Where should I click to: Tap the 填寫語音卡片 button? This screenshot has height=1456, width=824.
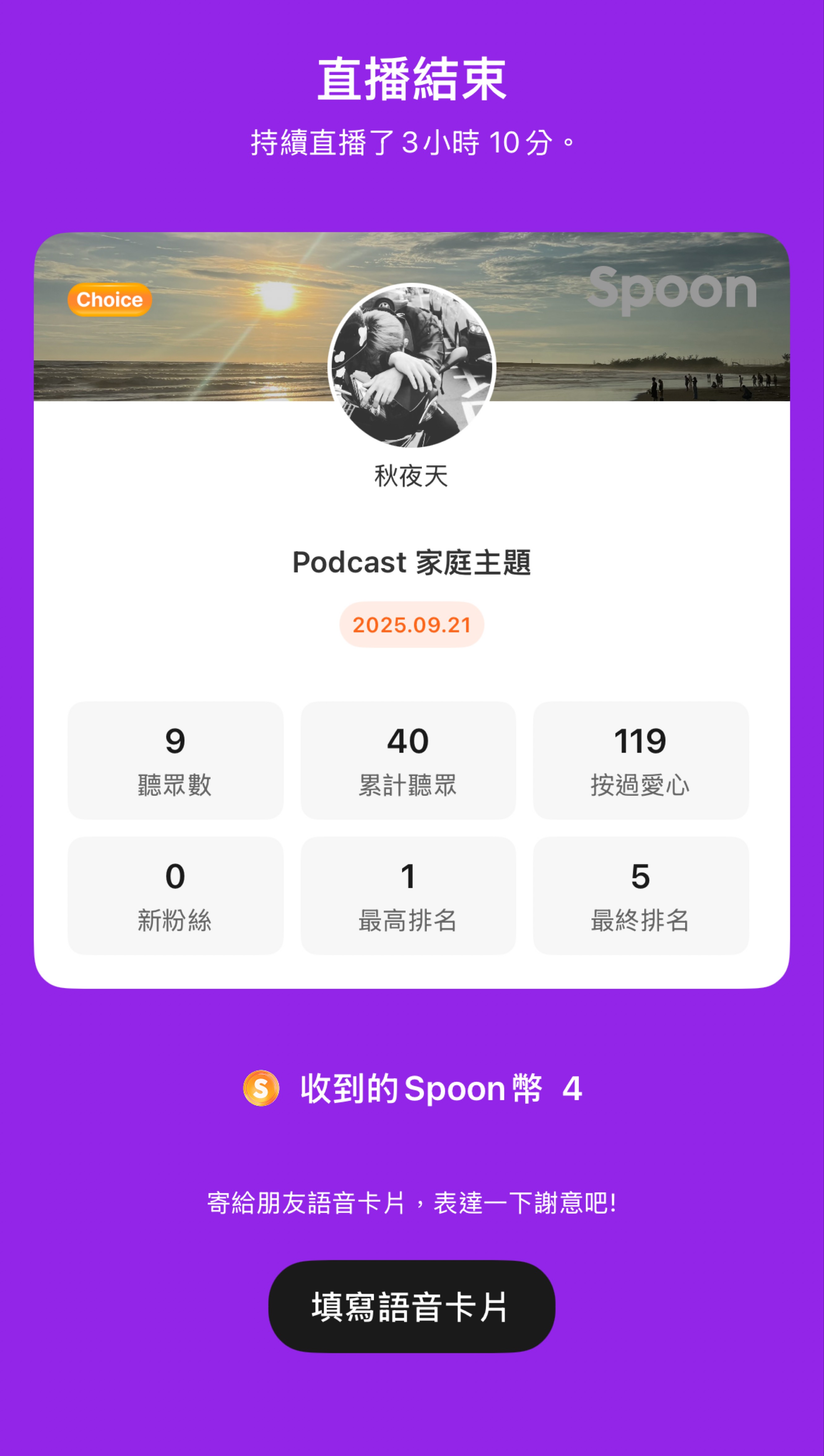click(411, 1306)
